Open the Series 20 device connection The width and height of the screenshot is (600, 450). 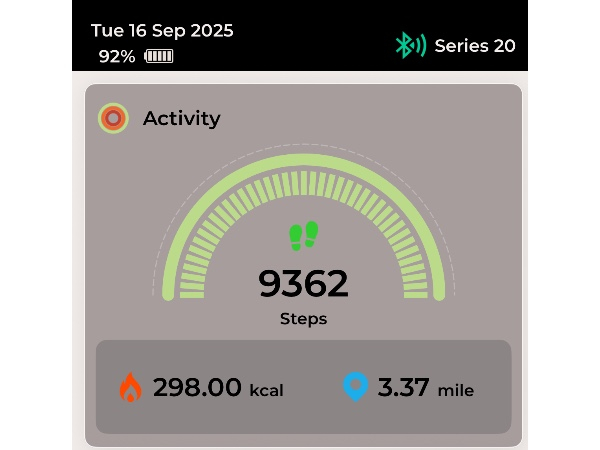click(455, 45)
